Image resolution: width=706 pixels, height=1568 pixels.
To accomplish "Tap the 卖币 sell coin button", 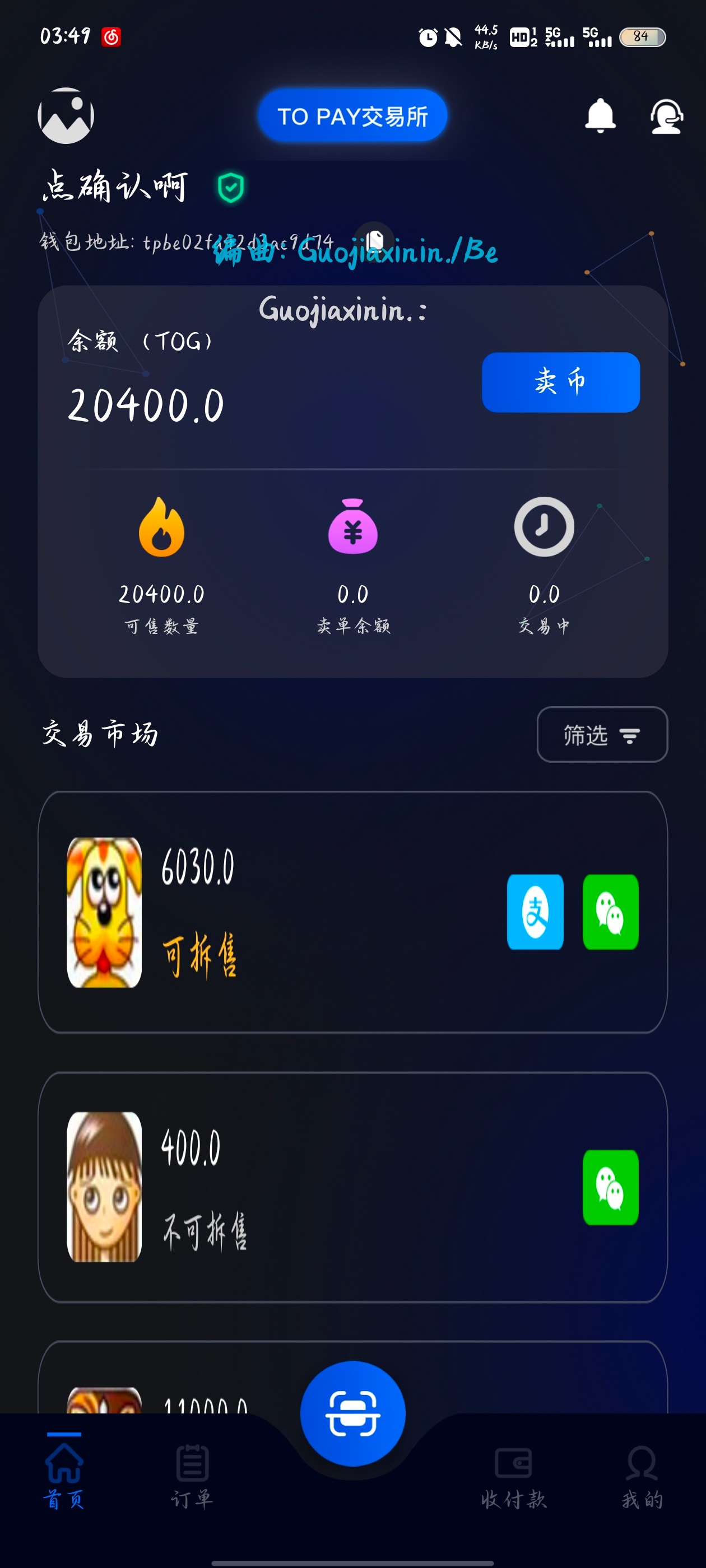I will point(560,382).
